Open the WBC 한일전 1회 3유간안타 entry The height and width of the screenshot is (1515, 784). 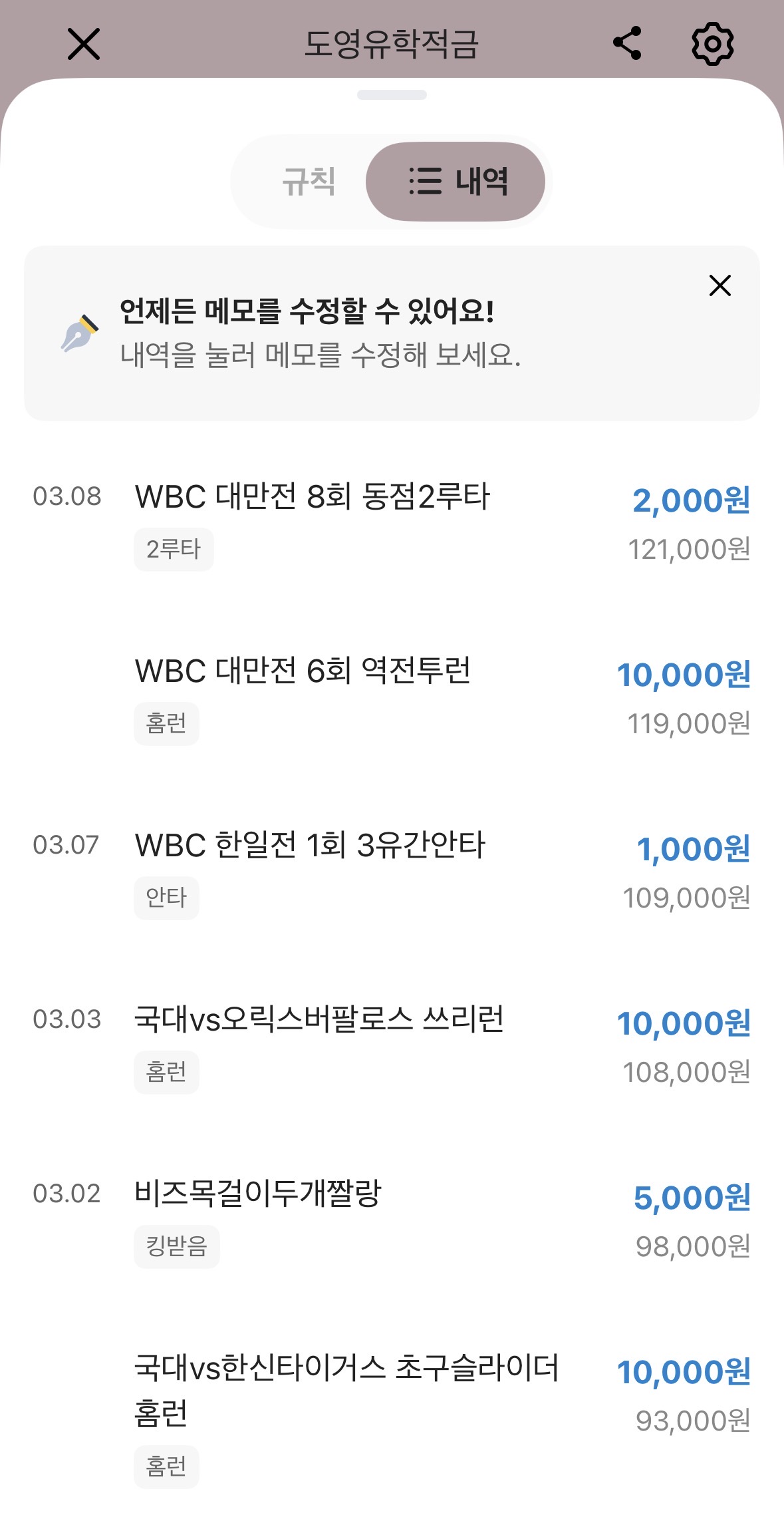pyautogui.click(x=392, y=872)
